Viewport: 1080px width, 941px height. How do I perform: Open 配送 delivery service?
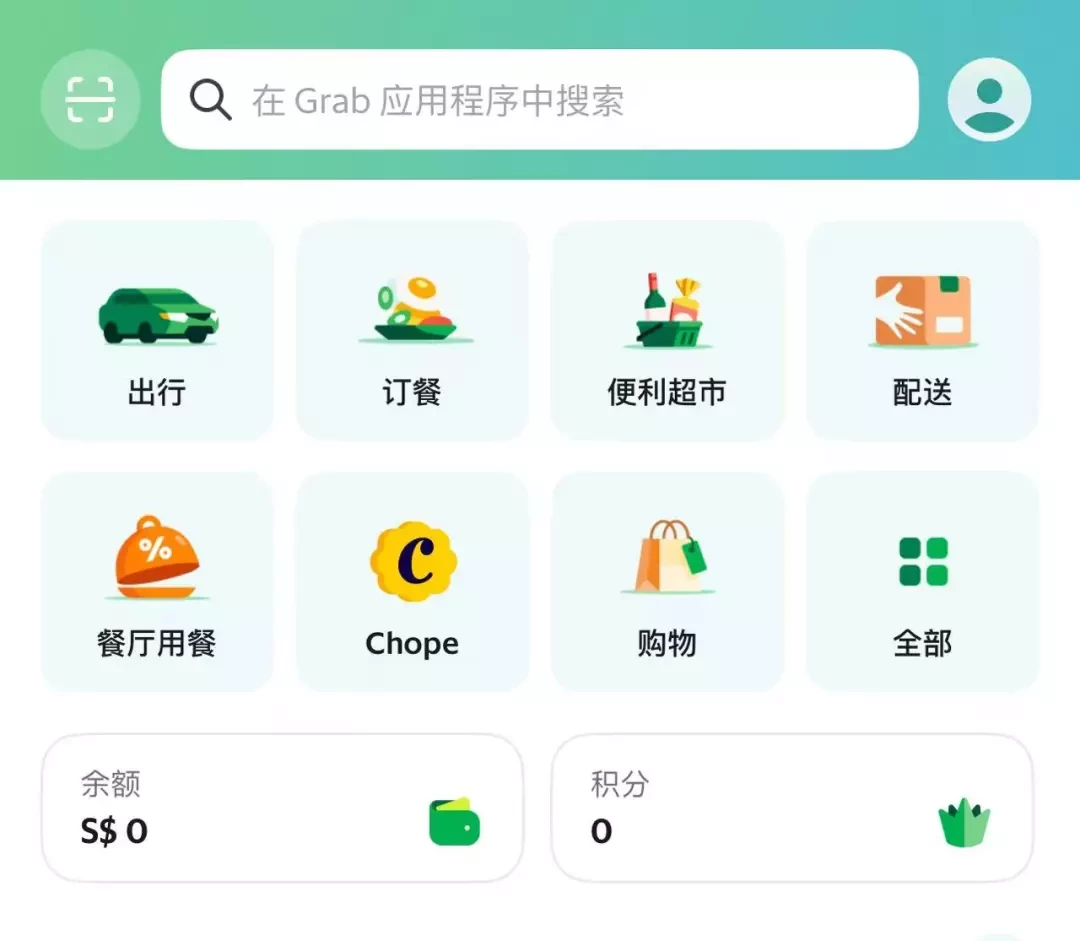(x=922, y=331)
